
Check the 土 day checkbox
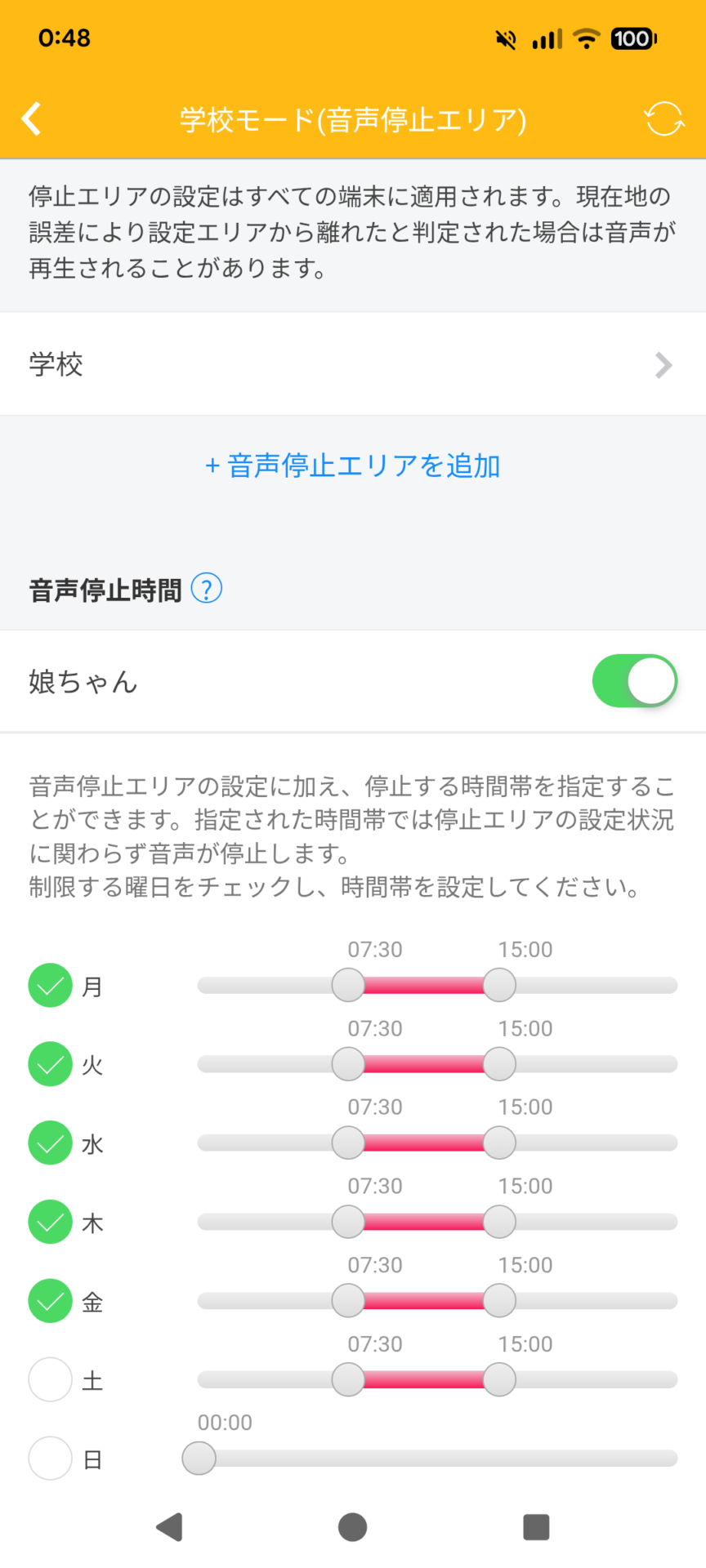tap(51, 1379)
